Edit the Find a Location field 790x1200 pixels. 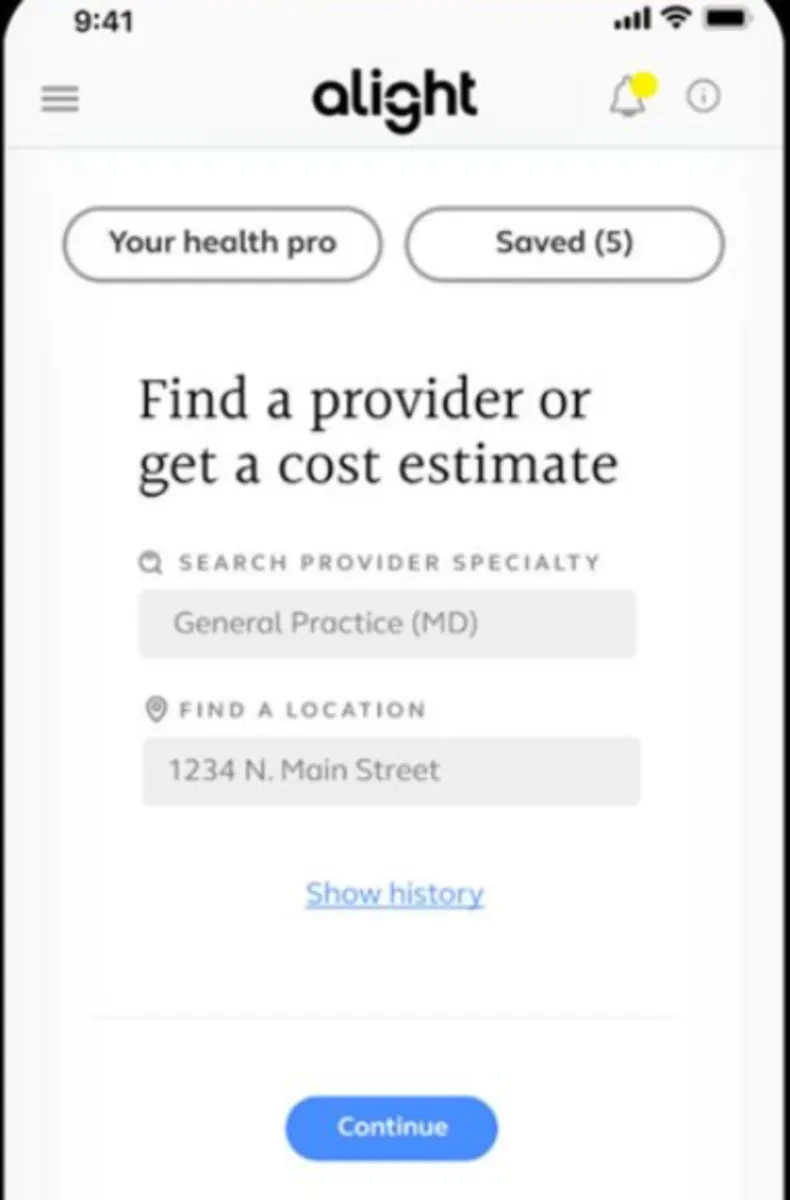[390, 771]
